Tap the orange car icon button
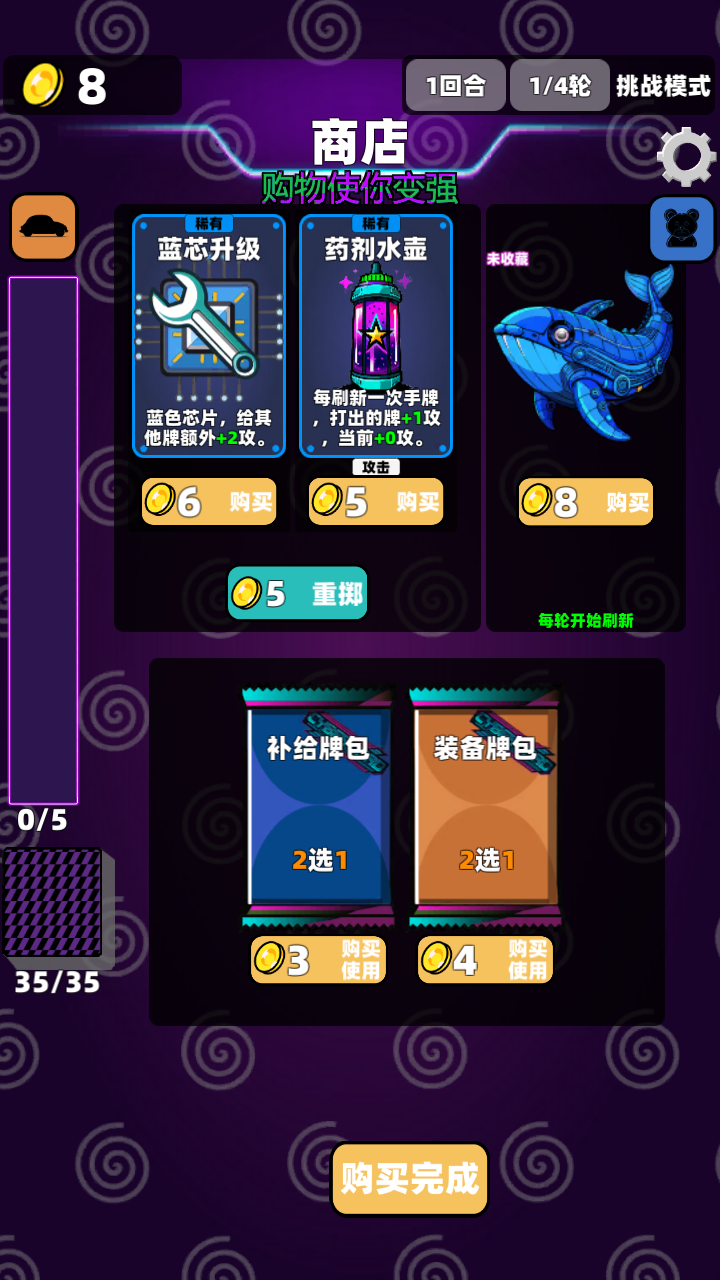The width and height of the screenshot is (720, 1280). [44, 227]
